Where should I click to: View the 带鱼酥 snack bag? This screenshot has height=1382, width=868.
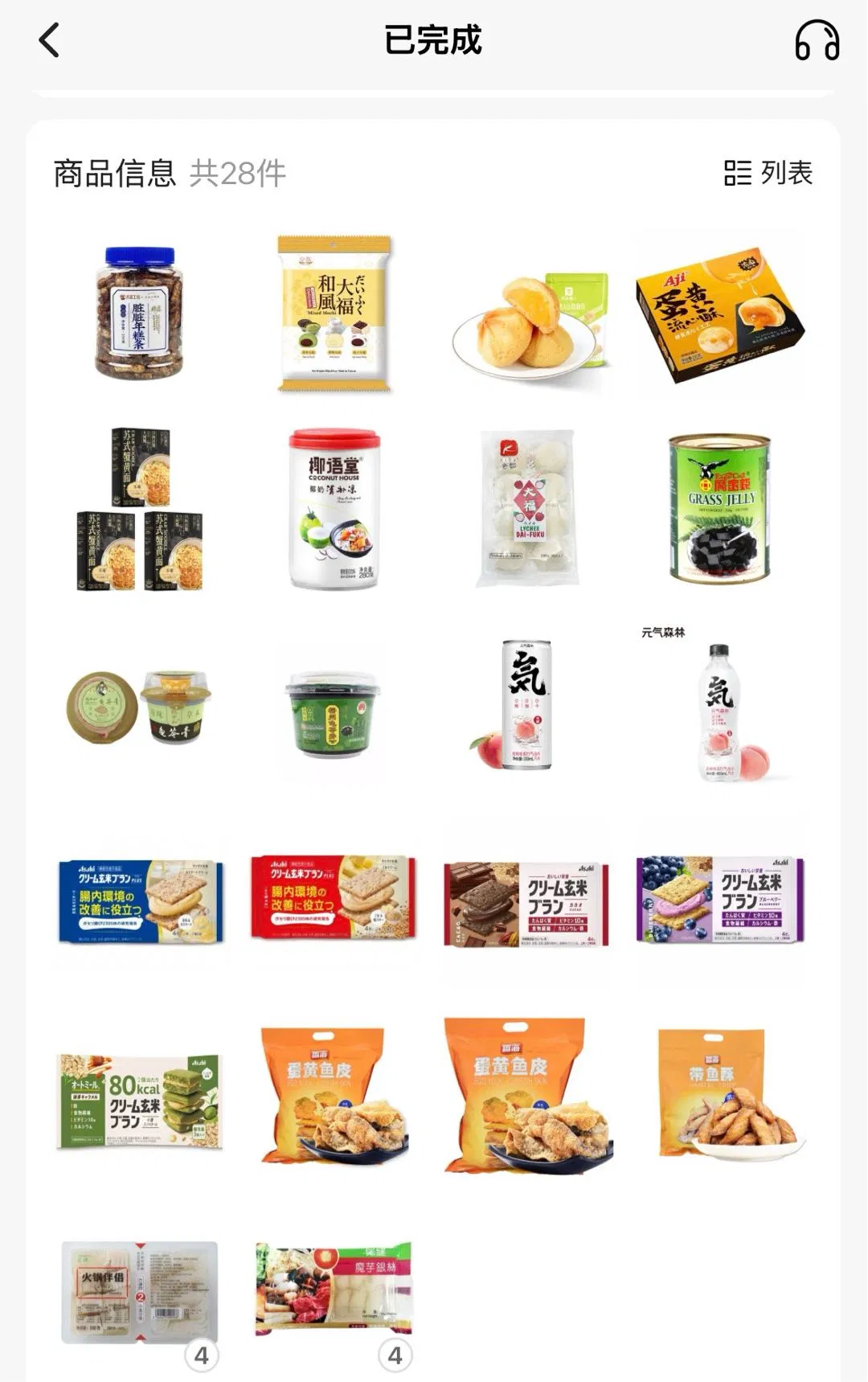tap(720, 1095)
